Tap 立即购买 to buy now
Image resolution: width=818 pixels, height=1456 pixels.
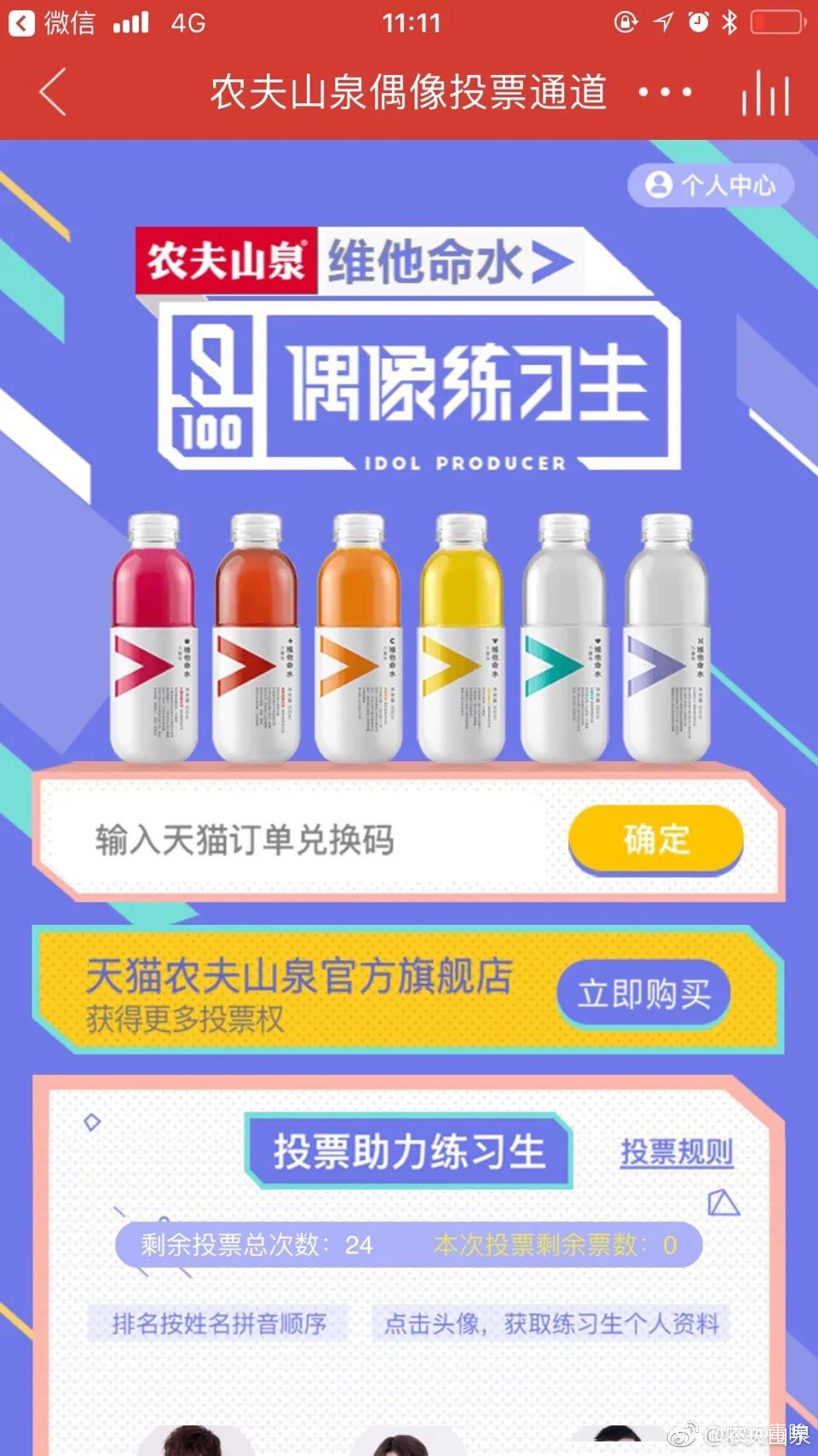(643, 994)
